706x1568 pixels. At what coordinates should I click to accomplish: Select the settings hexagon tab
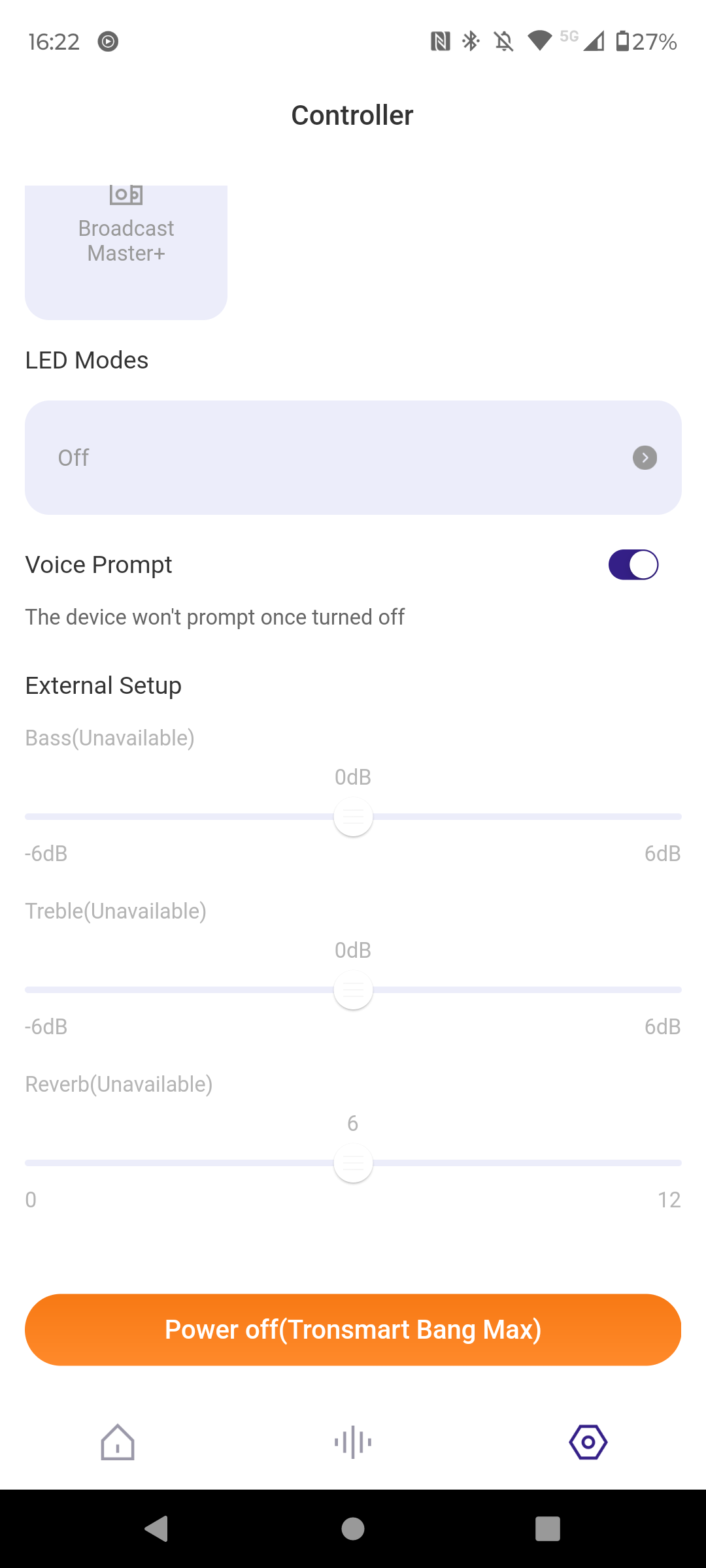(x=588, y=1442)
